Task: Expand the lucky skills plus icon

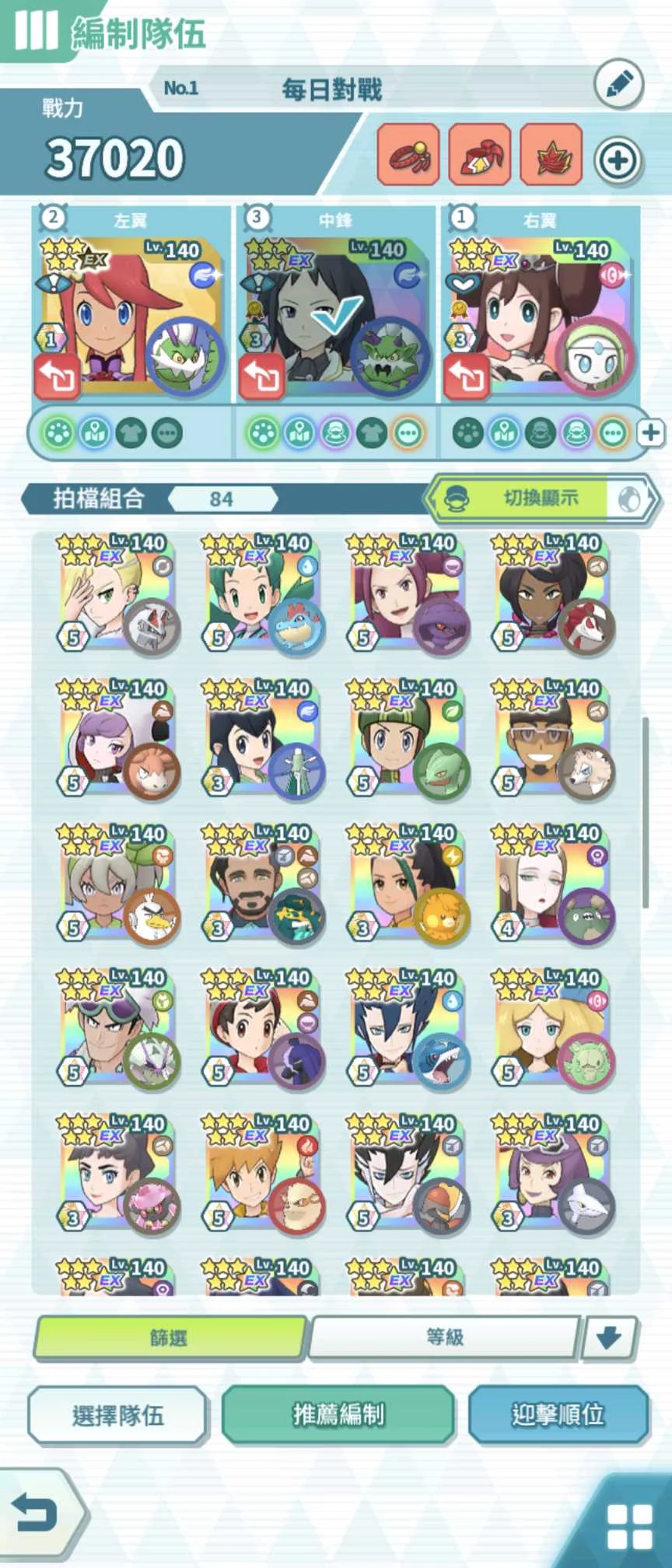Action: pos(651,432)
